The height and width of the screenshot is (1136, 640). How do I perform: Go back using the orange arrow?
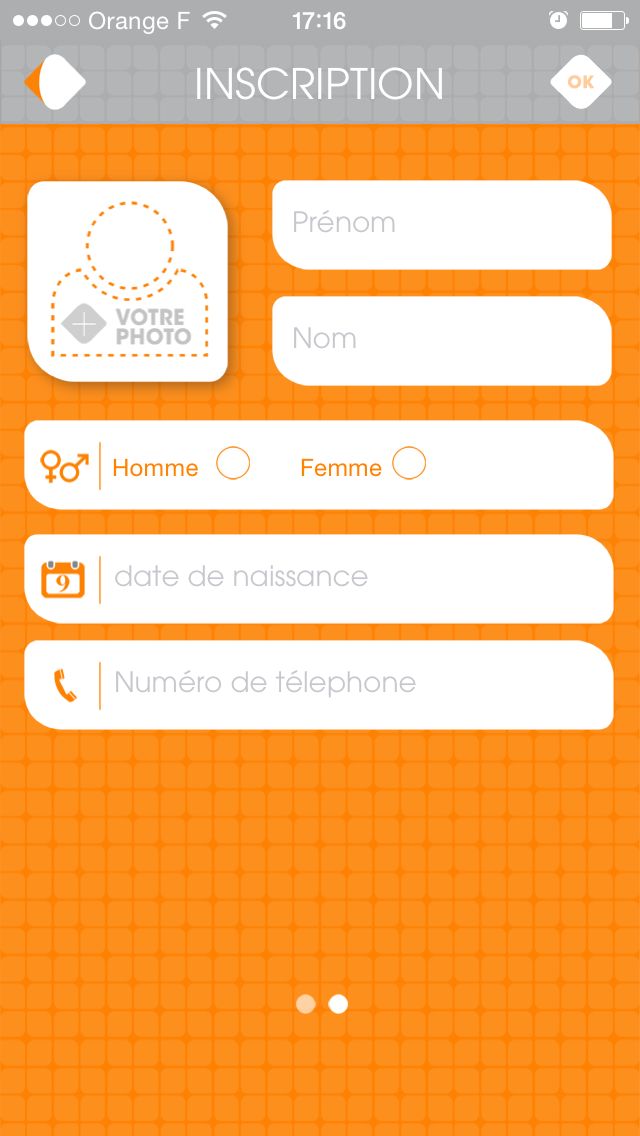pyautogui.click(x=54, y=82)
